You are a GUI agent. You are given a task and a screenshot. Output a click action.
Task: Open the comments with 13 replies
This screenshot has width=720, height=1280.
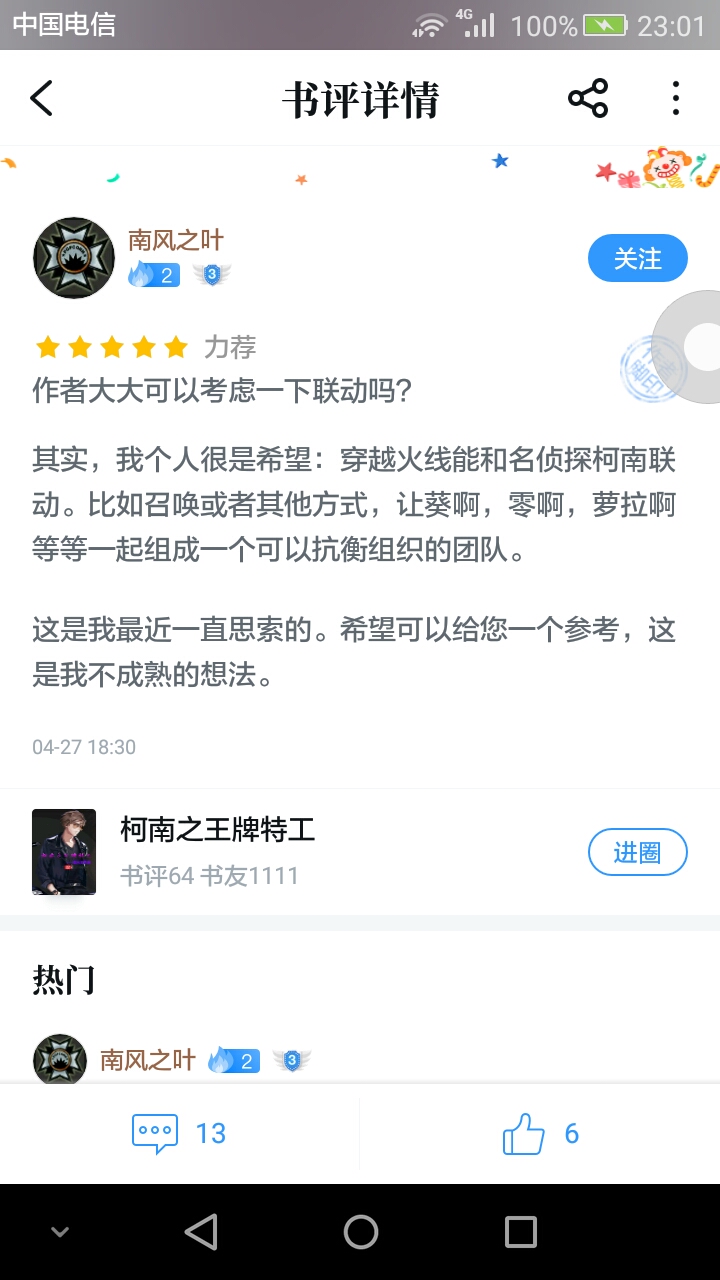pos(180,1133)
